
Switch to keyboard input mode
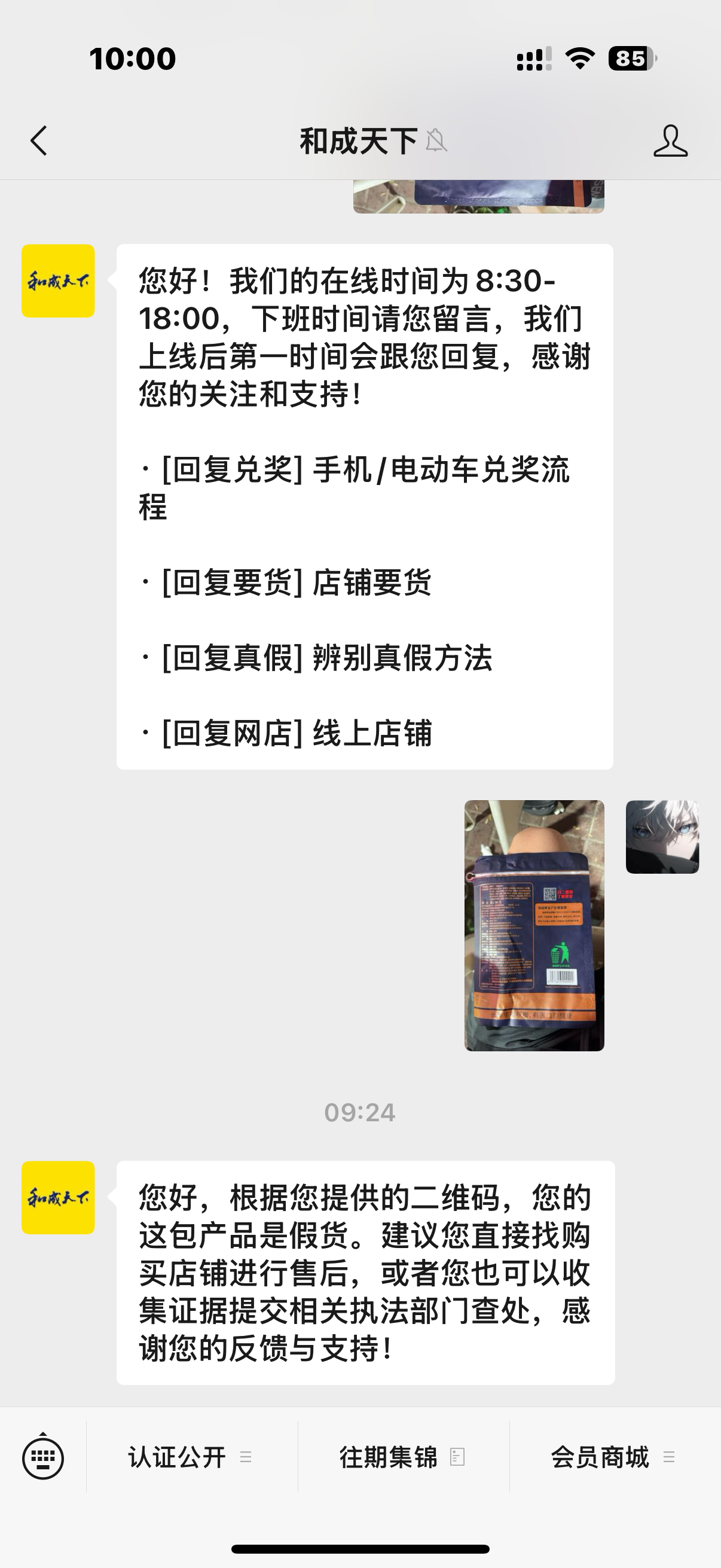click(x=43, y=1458)
